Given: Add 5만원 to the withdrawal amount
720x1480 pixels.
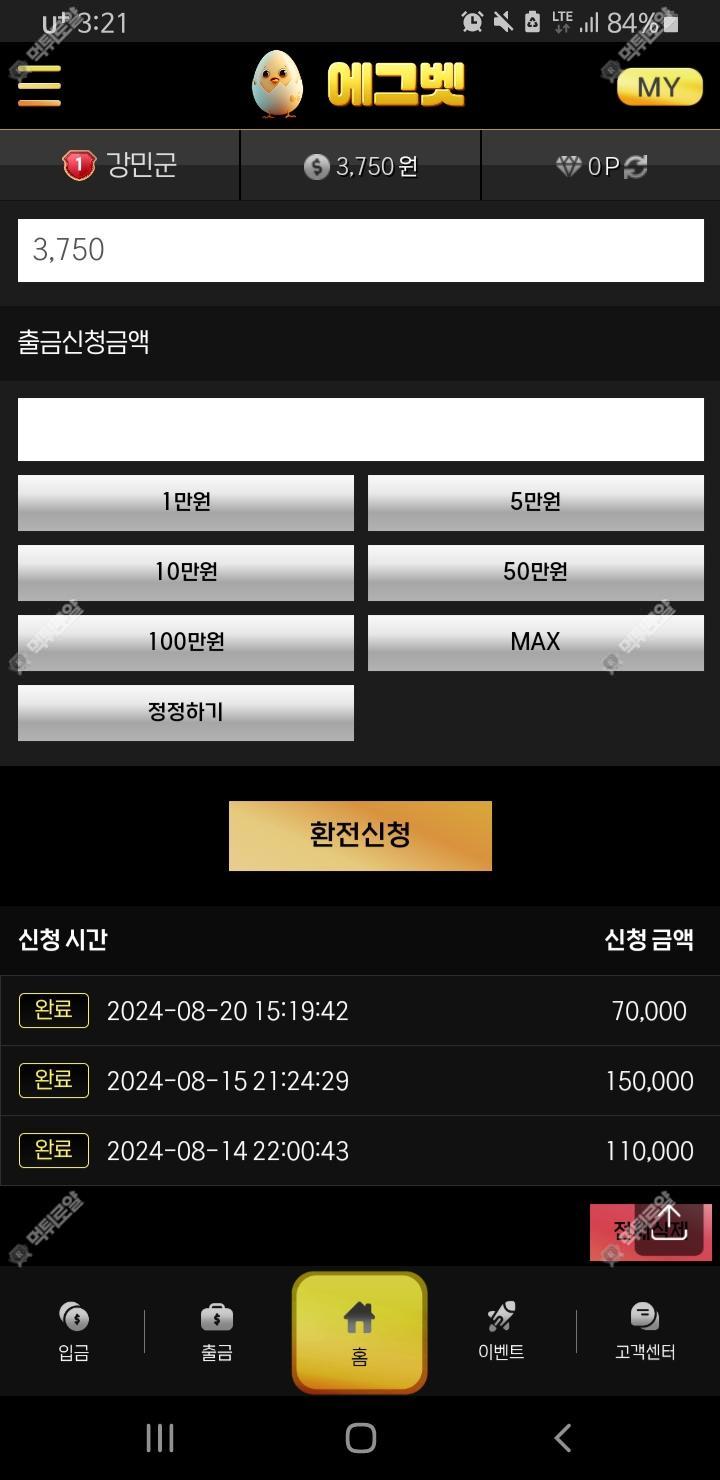Looking at the screenshot, I should (x=535, y=502).
